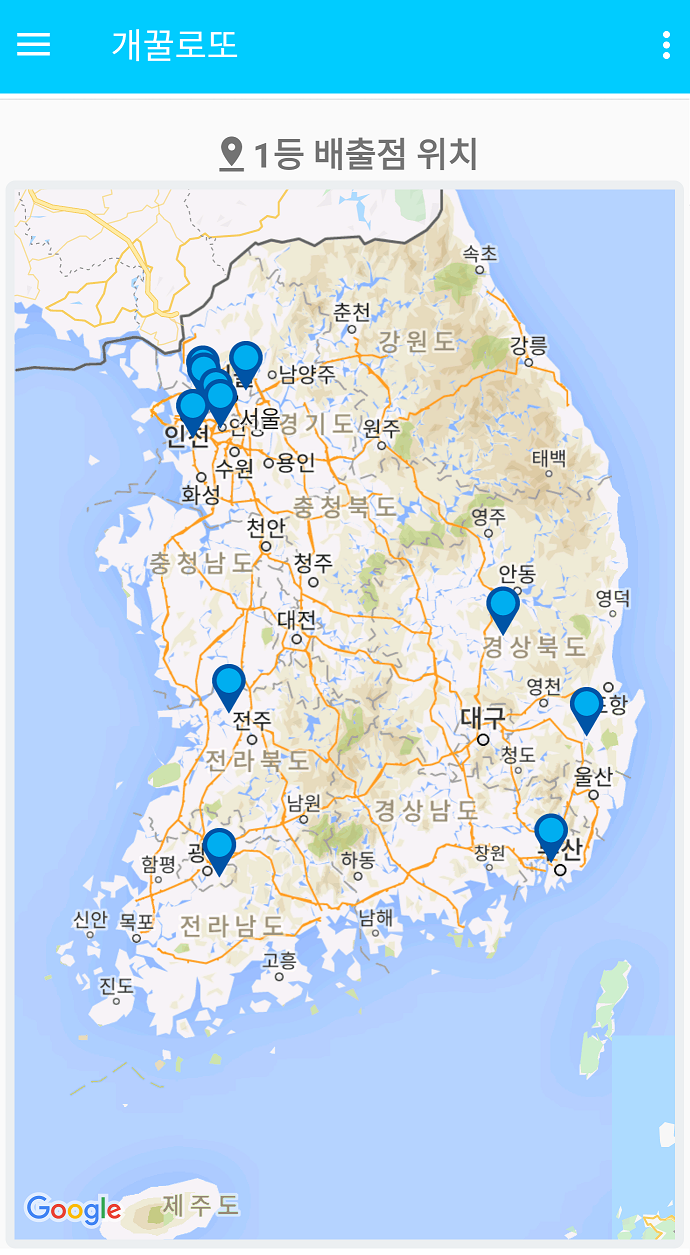
Task: Select the map pin near 전주
Action: (x=229, y=684)
